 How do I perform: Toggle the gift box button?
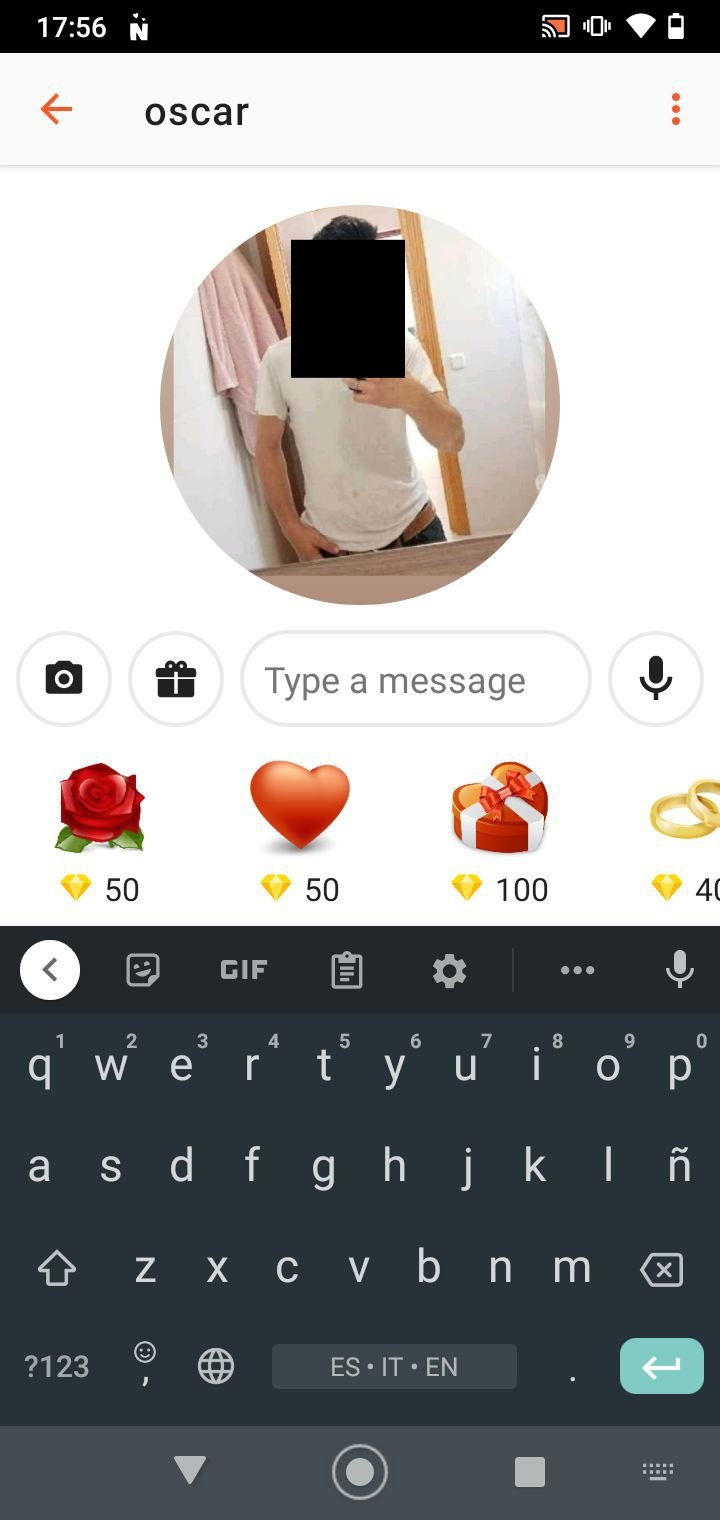click(176, 679)
